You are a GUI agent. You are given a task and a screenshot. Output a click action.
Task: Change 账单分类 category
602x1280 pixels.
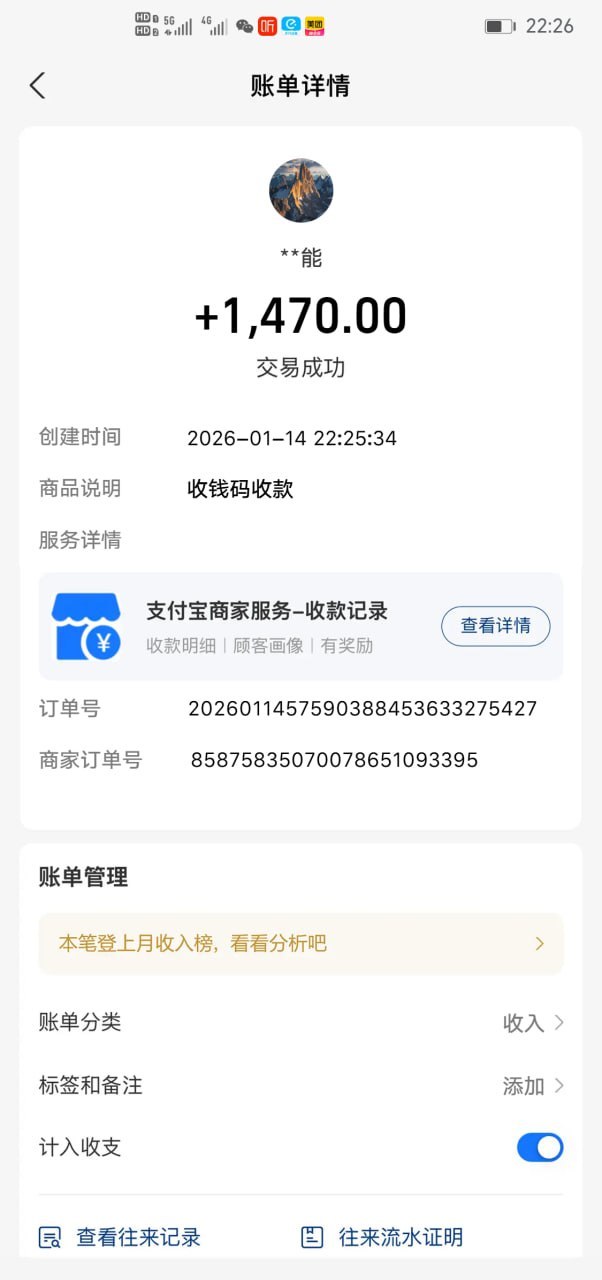(x=532, y=1023)
